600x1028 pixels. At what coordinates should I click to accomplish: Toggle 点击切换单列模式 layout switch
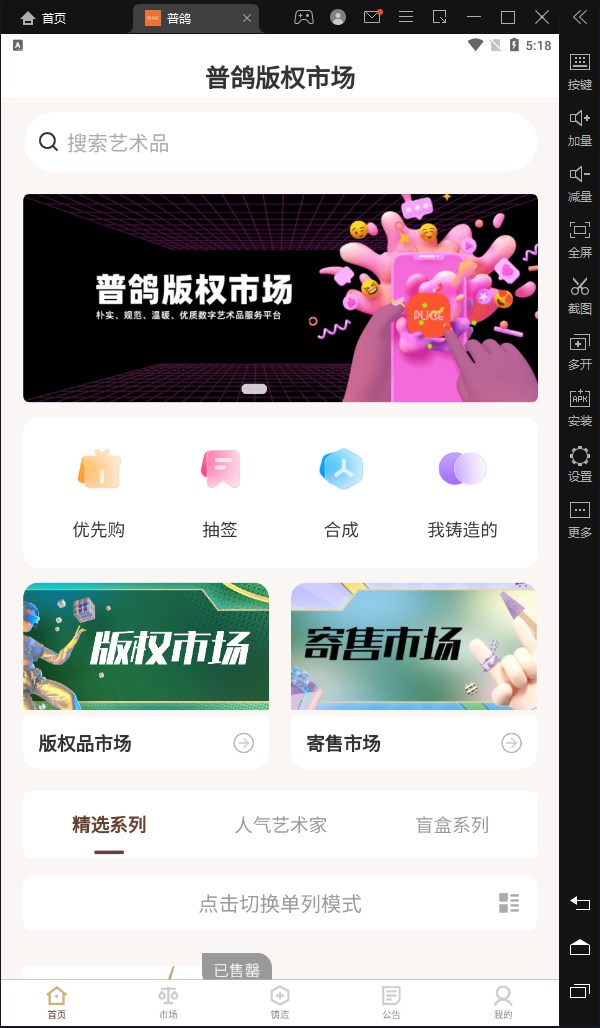point(280,904)
